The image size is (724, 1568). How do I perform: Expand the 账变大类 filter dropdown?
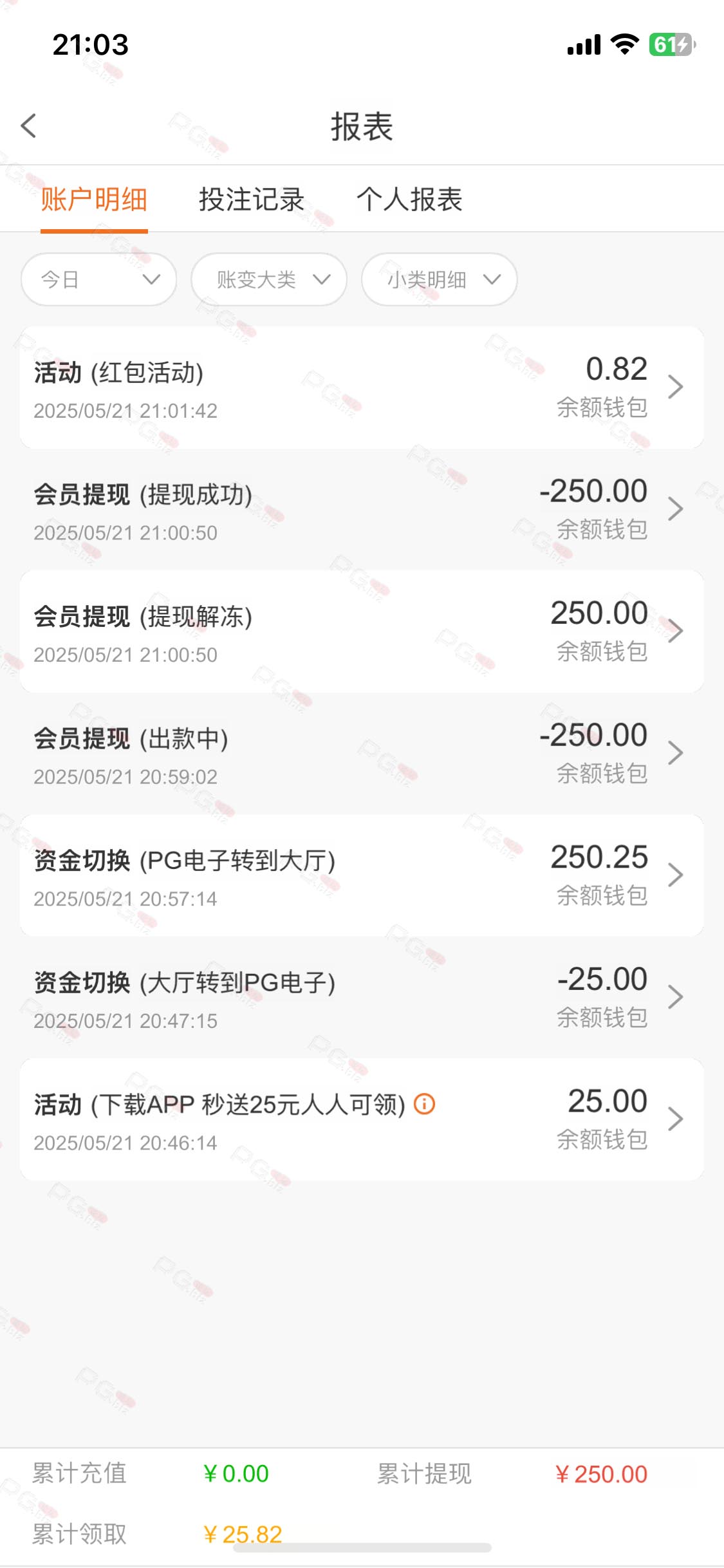point(269,279)
